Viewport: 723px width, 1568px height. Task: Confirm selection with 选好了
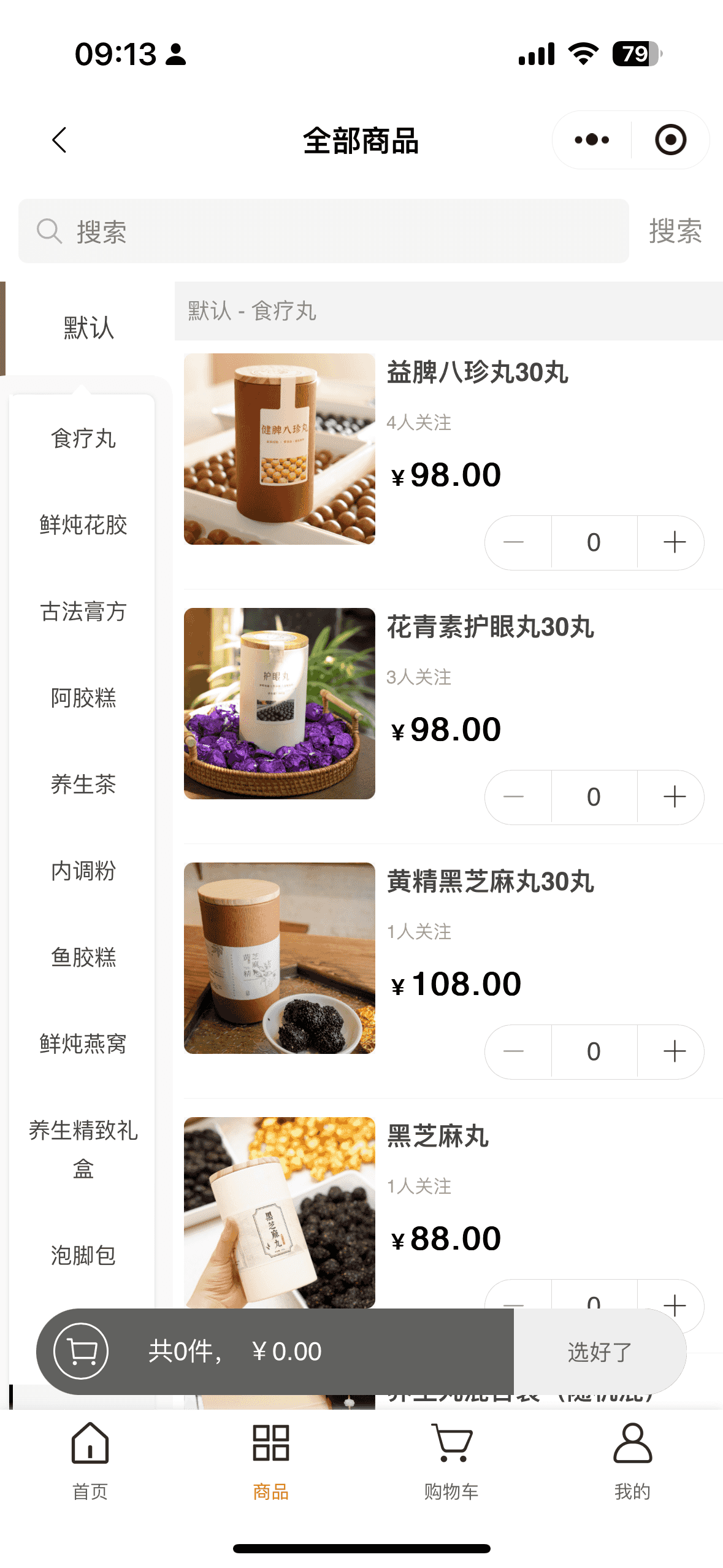coord(599,1352)
